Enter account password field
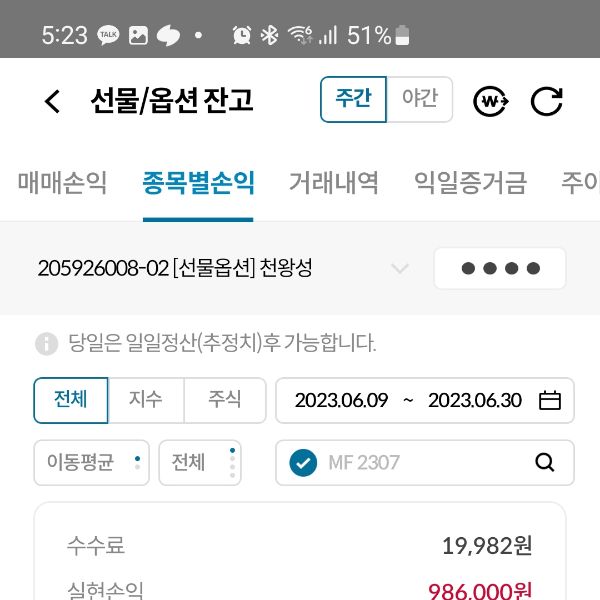Viewport: 600px width, 600px height. pos(500,268)
